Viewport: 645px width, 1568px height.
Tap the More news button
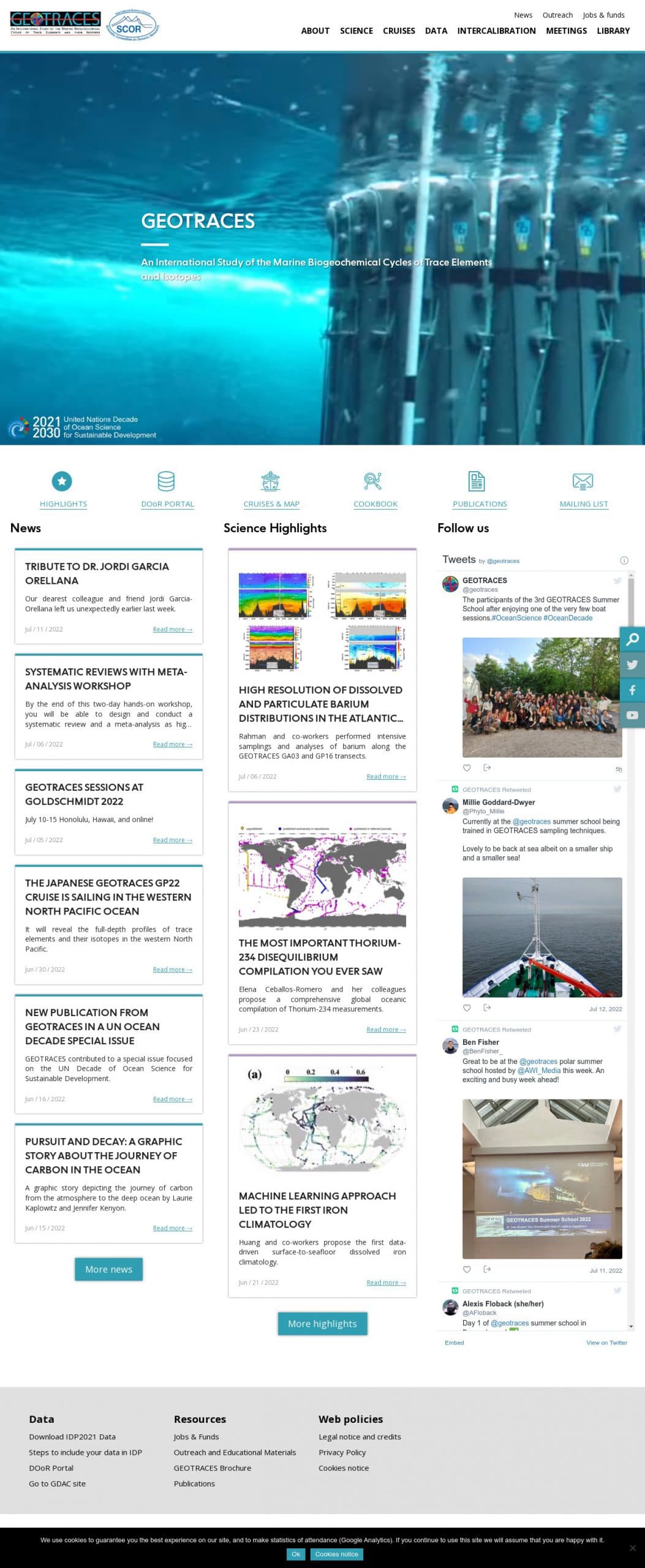(108, 1269)
